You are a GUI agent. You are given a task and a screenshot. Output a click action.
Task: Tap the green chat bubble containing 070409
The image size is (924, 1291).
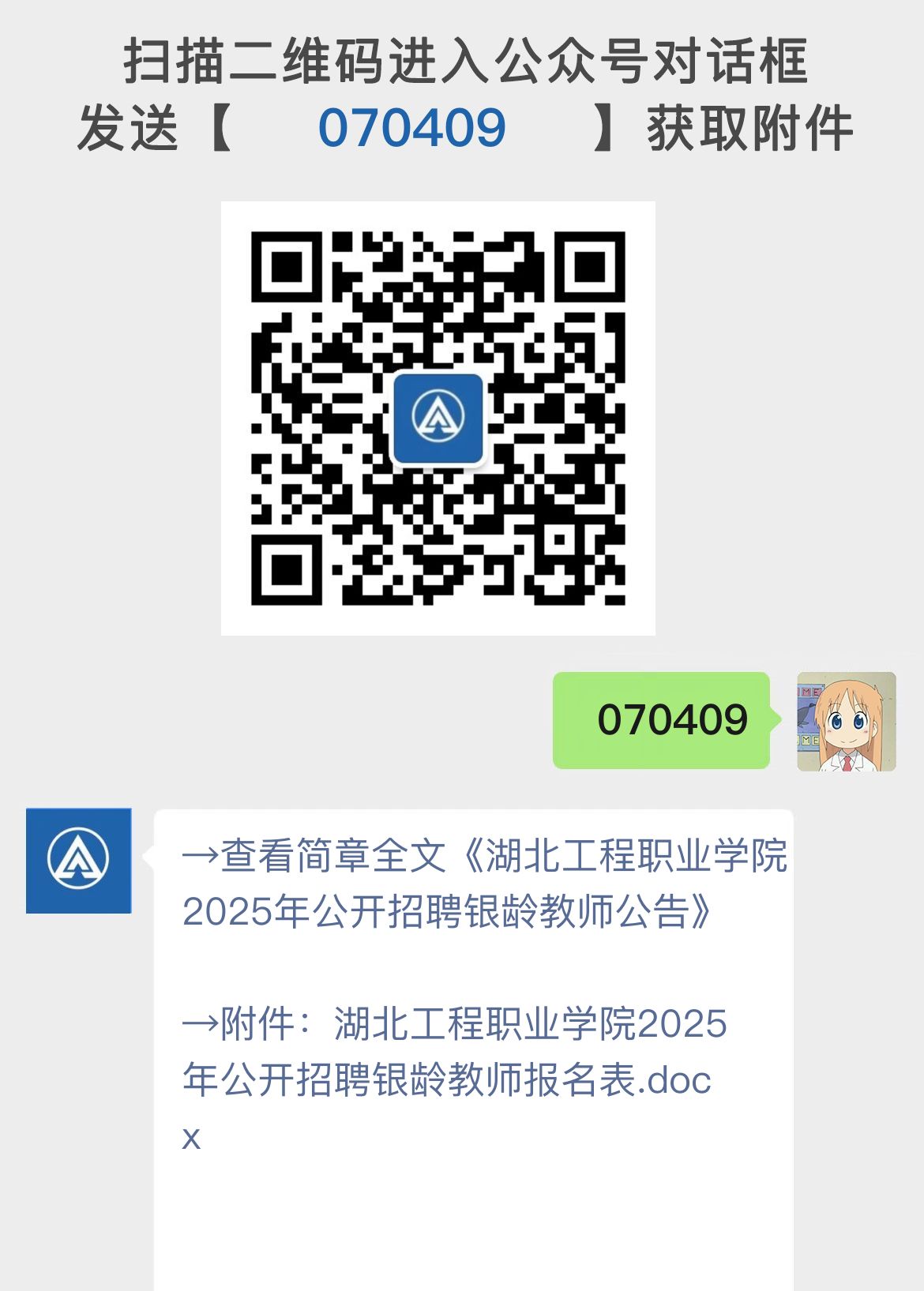point(660,719)
